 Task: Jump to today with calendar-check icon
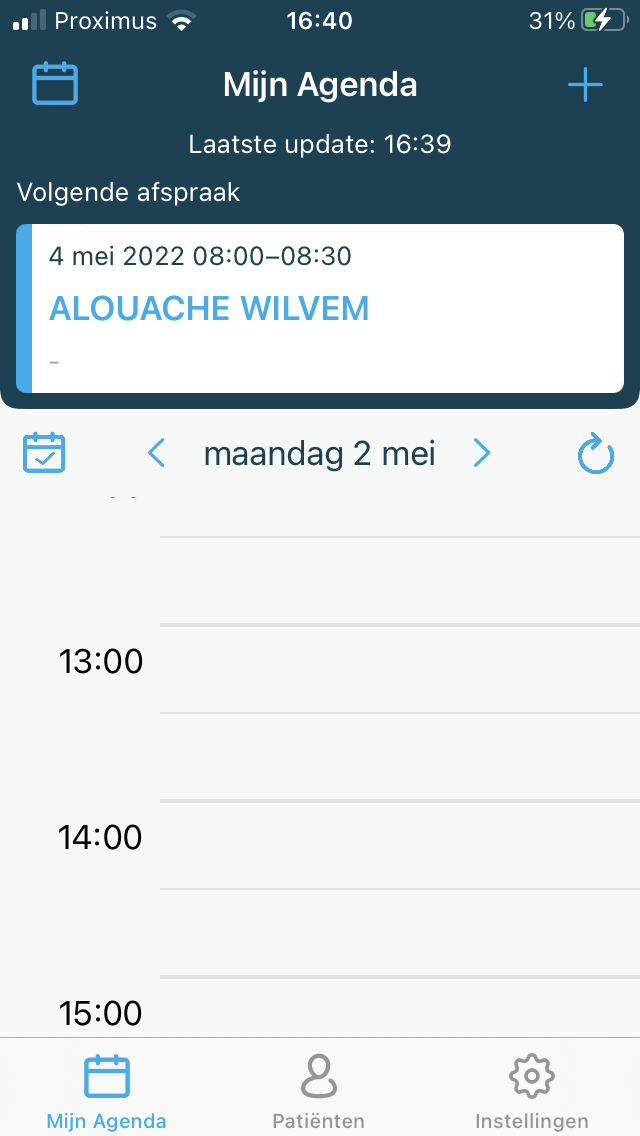pyautogui.click(x=44, y=454)
